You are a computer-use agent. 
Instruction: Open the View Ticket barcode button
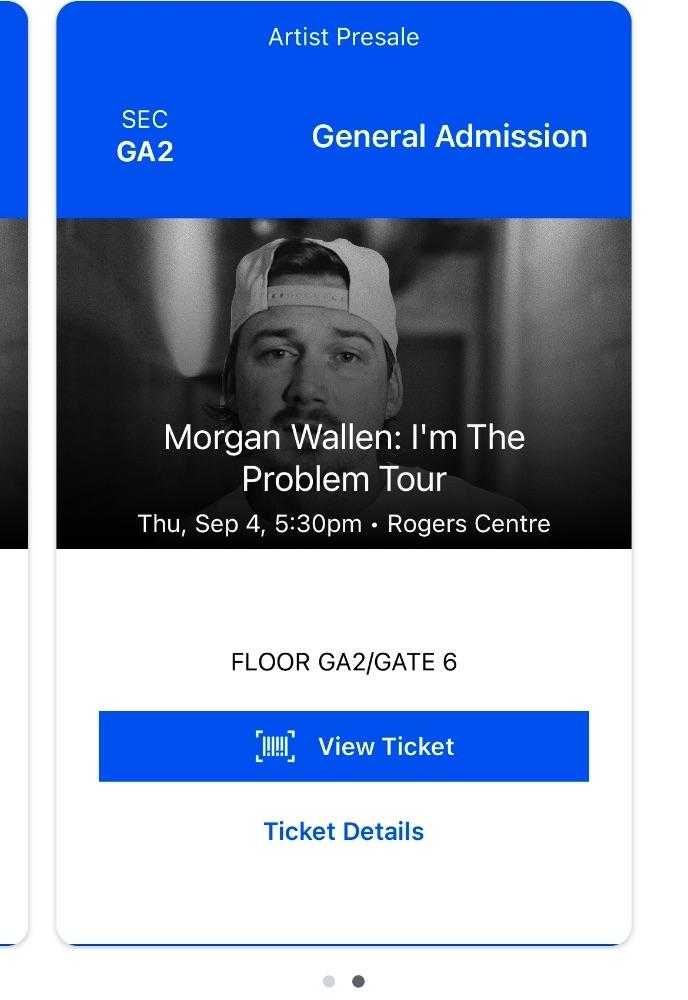343,746
